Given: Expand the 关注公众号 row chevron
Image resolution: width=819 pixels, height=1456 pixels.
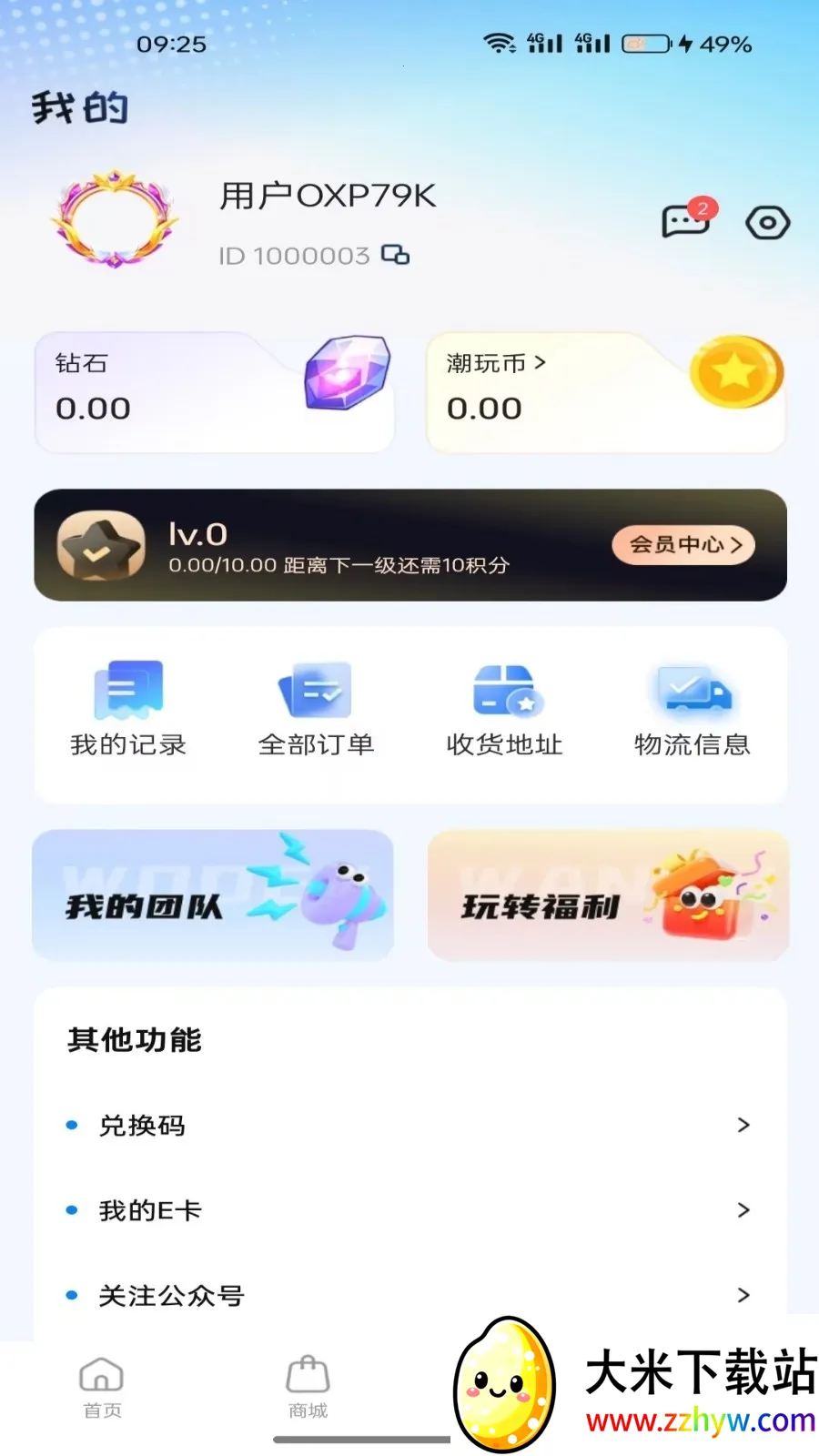Looking at the screenshot, I should [742, 1295].
